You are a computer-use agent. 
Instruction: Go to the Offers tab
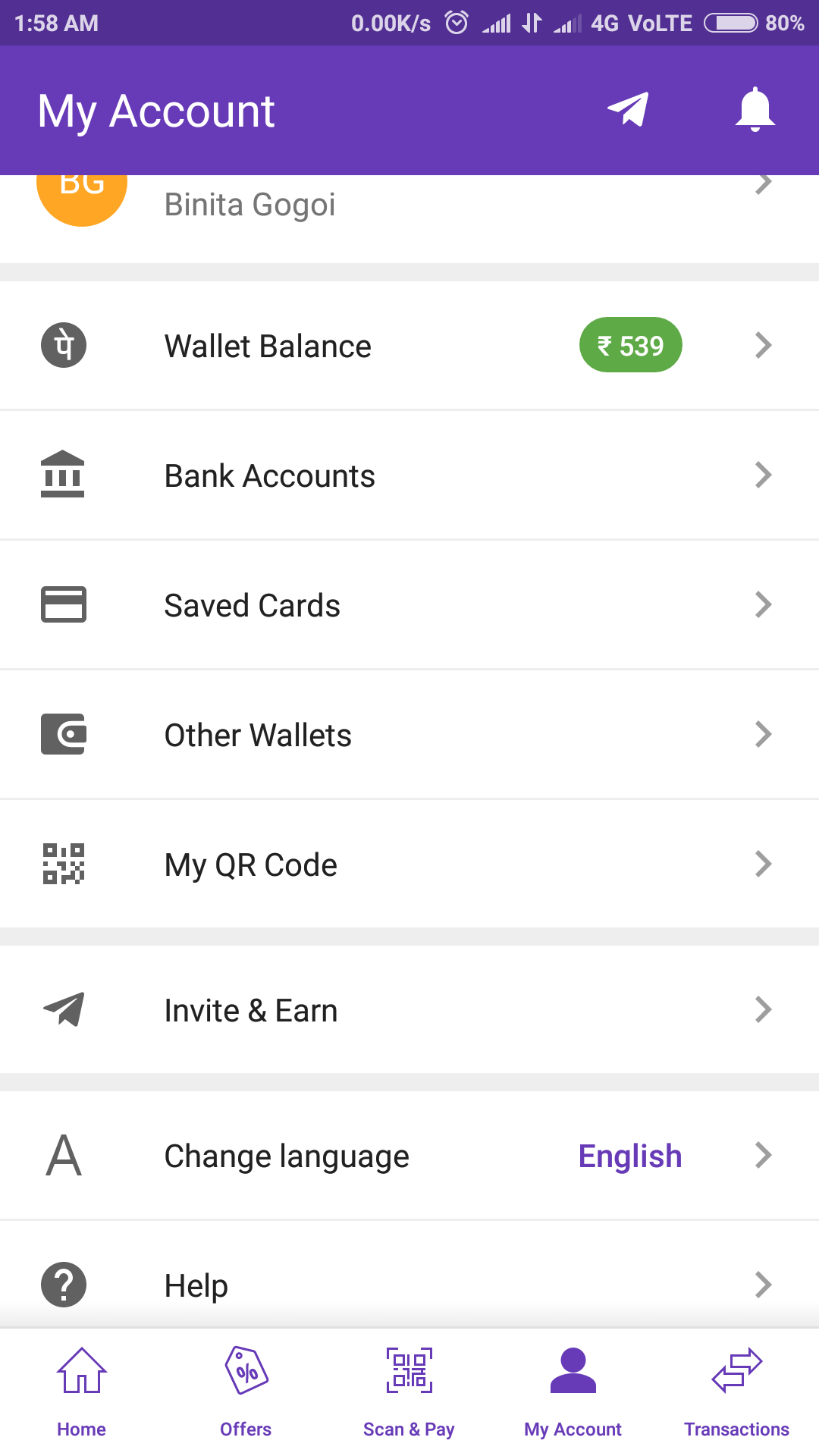pos(246,1392)
